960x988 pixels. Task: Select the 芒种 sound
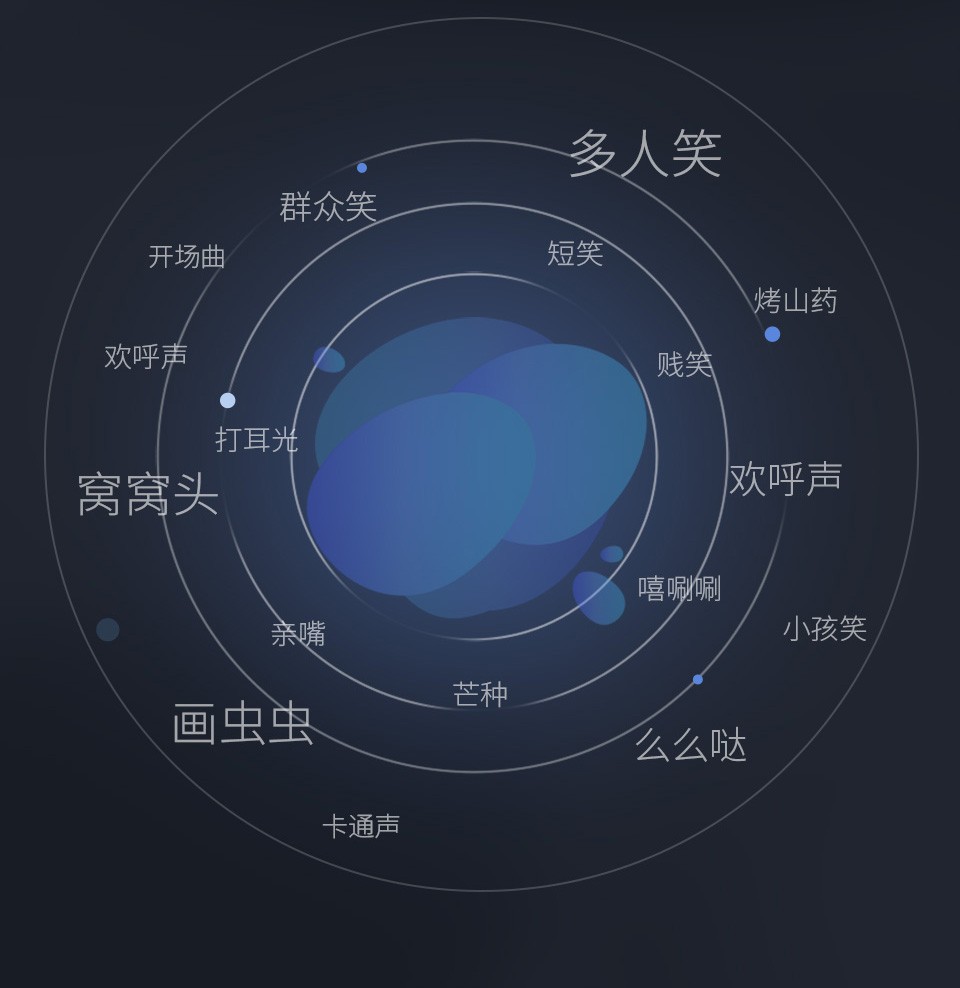480,694
